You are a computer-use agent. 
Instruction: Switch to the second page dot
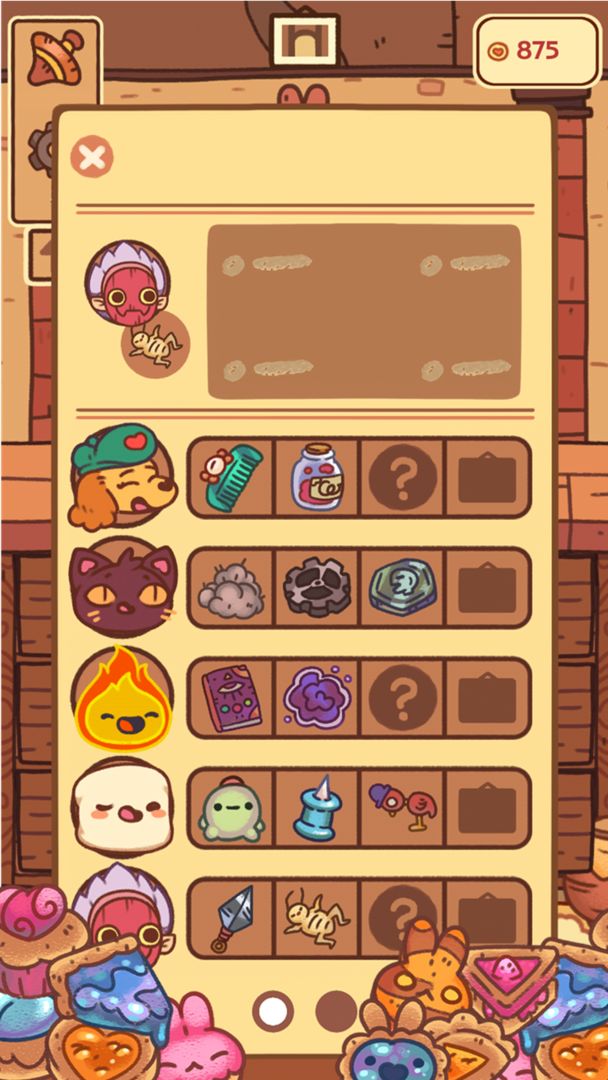(x=336, y=1011)
